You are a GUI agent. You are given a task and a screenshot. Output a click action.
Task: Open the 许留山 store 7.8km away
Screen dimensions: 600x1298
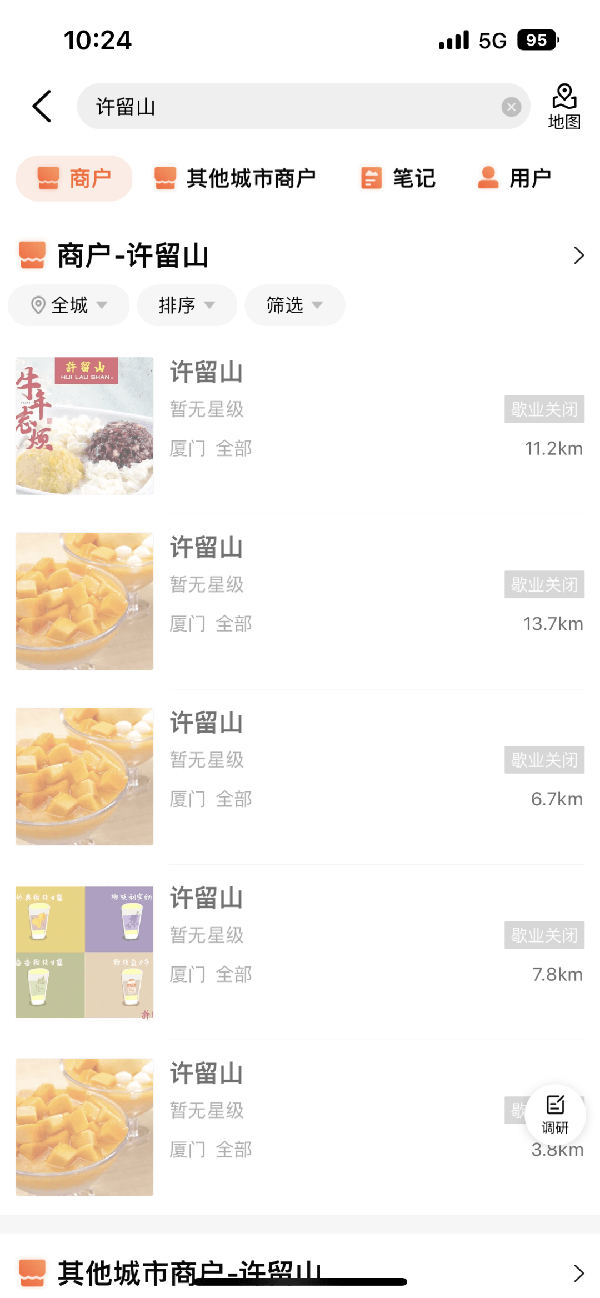click(x=300, y=951)
